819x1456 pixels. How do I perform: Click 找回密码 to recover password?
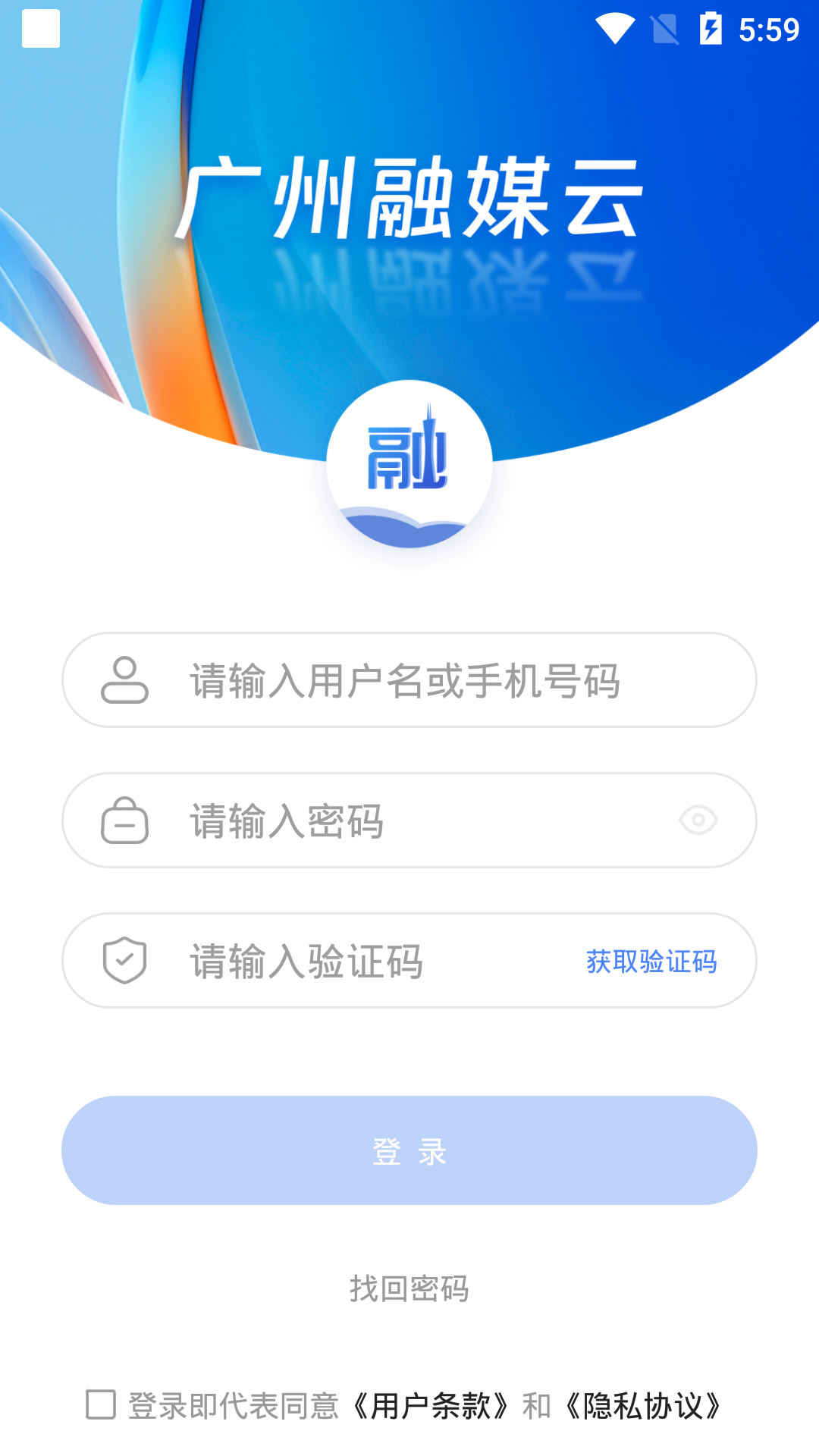tap(409, 1290)
